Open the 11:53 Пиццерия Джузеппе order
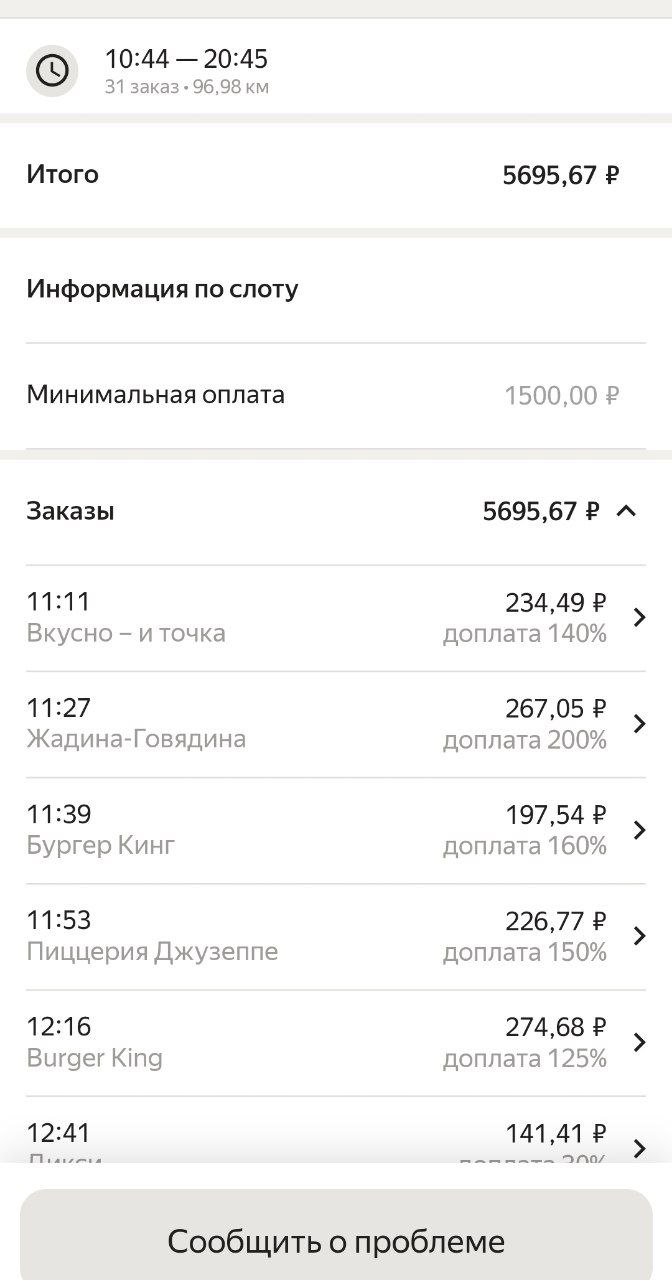The image size is (672, 1280). click(336, 936)
